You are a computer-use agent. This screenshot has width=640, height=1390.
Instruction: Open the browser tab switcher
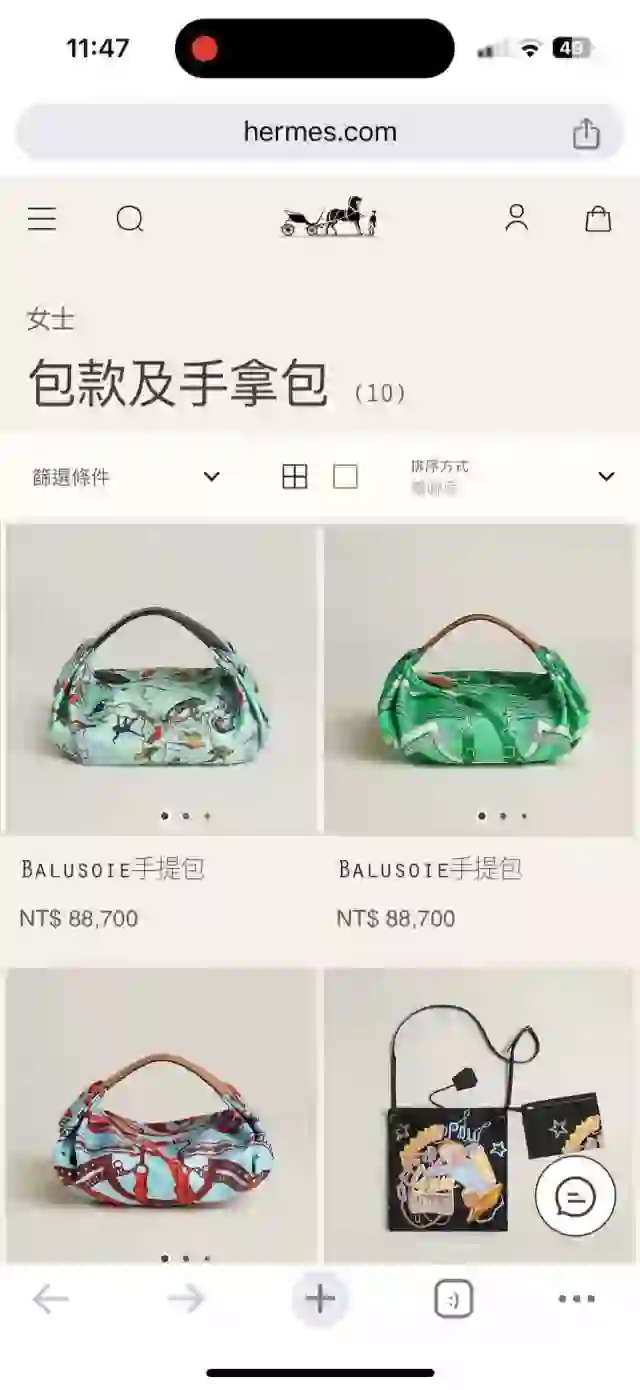453,1300
